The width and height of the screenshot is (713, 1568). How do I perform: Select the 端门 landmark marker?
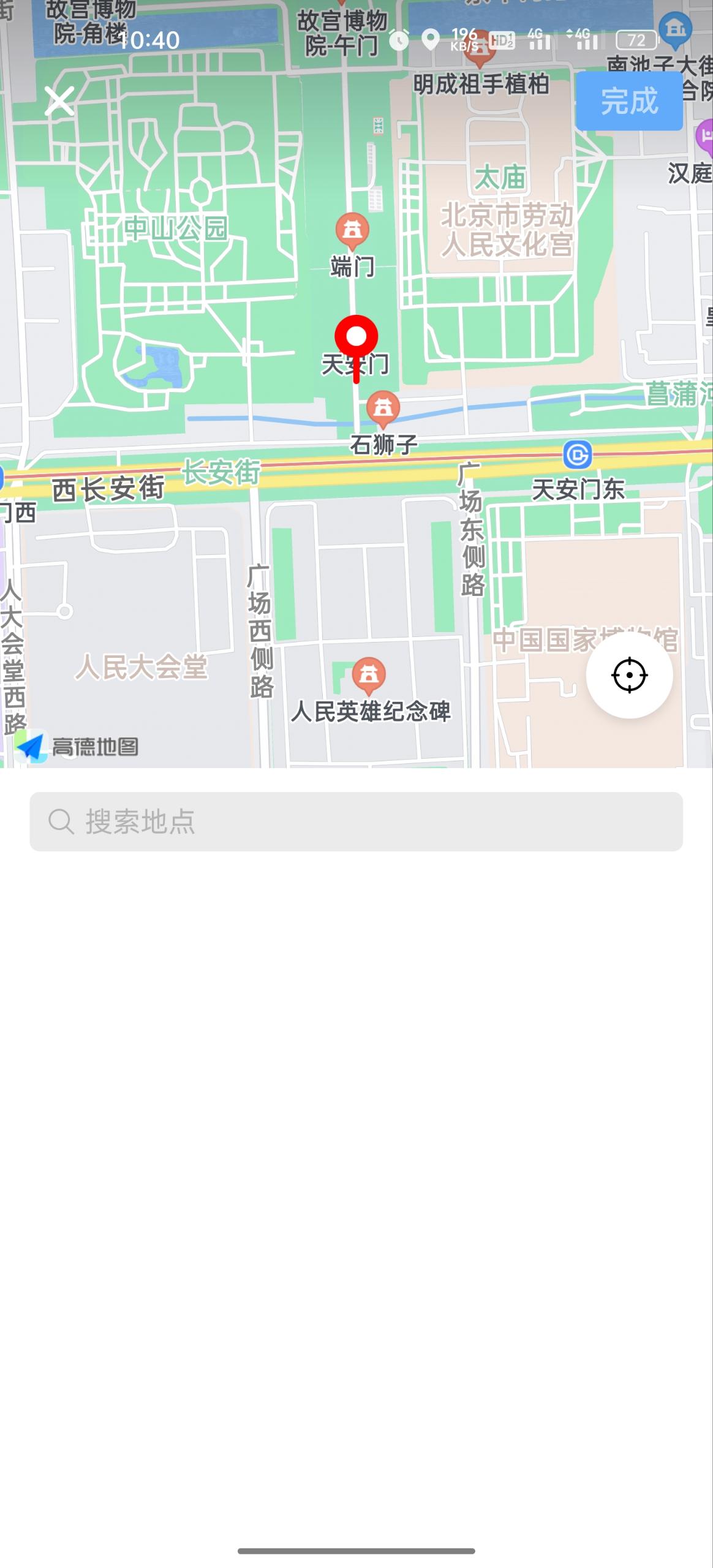coord(352,231)
